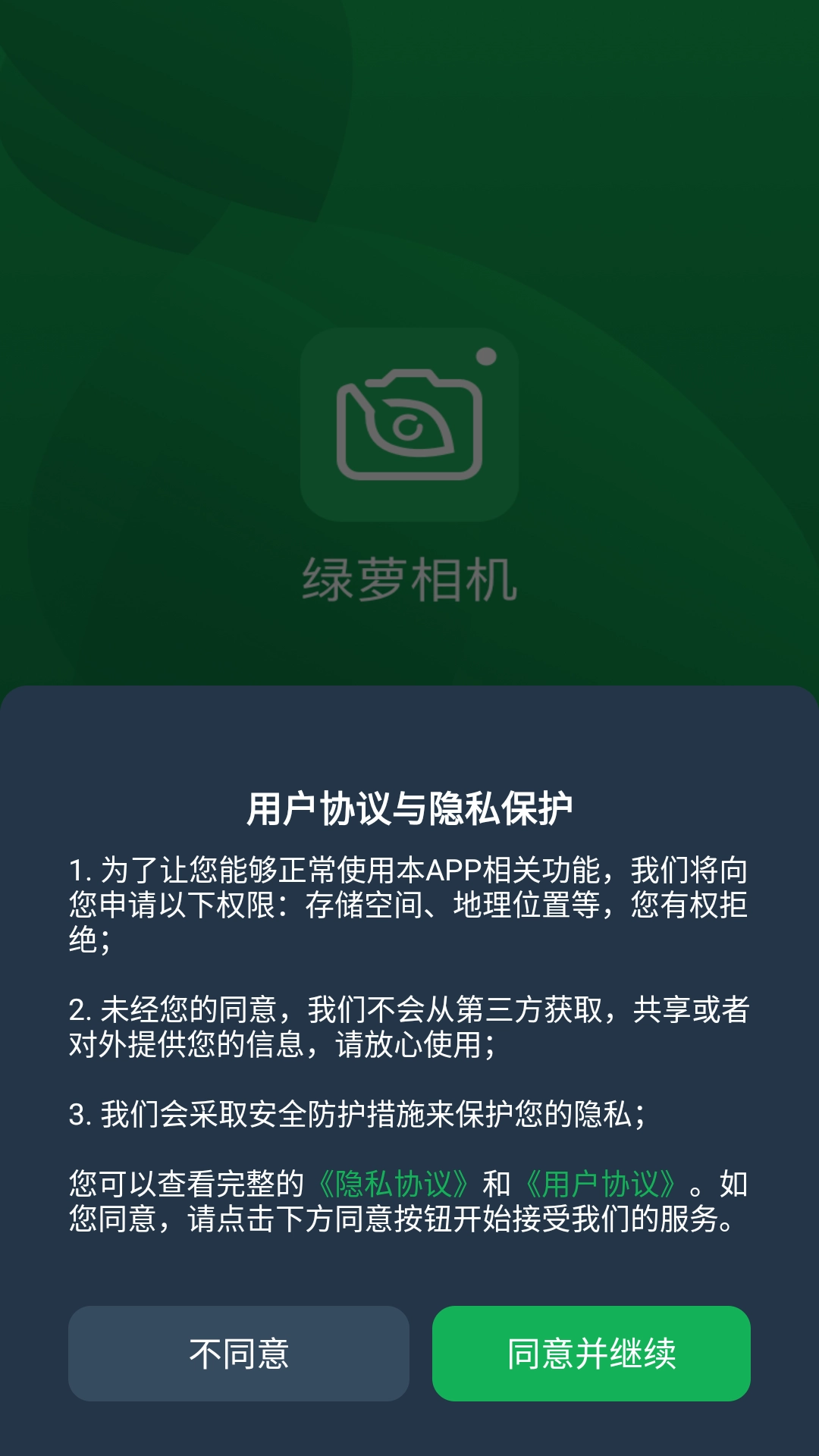Screen dimensions: 819x1456
Task: Tap 同意并继续 to accept
Action: pos(591,1353)
